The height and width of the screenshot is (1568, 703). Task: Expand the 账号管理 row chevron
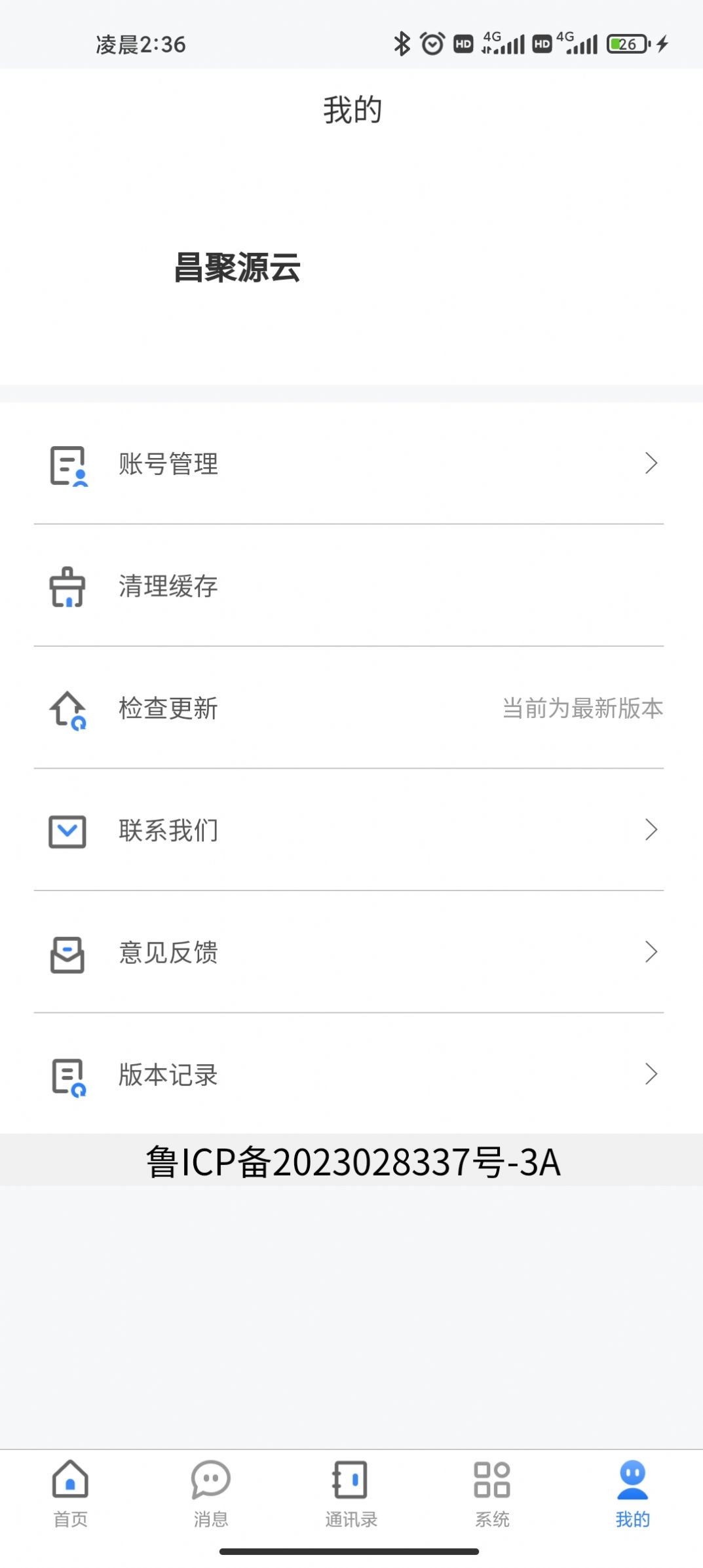point(651,464)
